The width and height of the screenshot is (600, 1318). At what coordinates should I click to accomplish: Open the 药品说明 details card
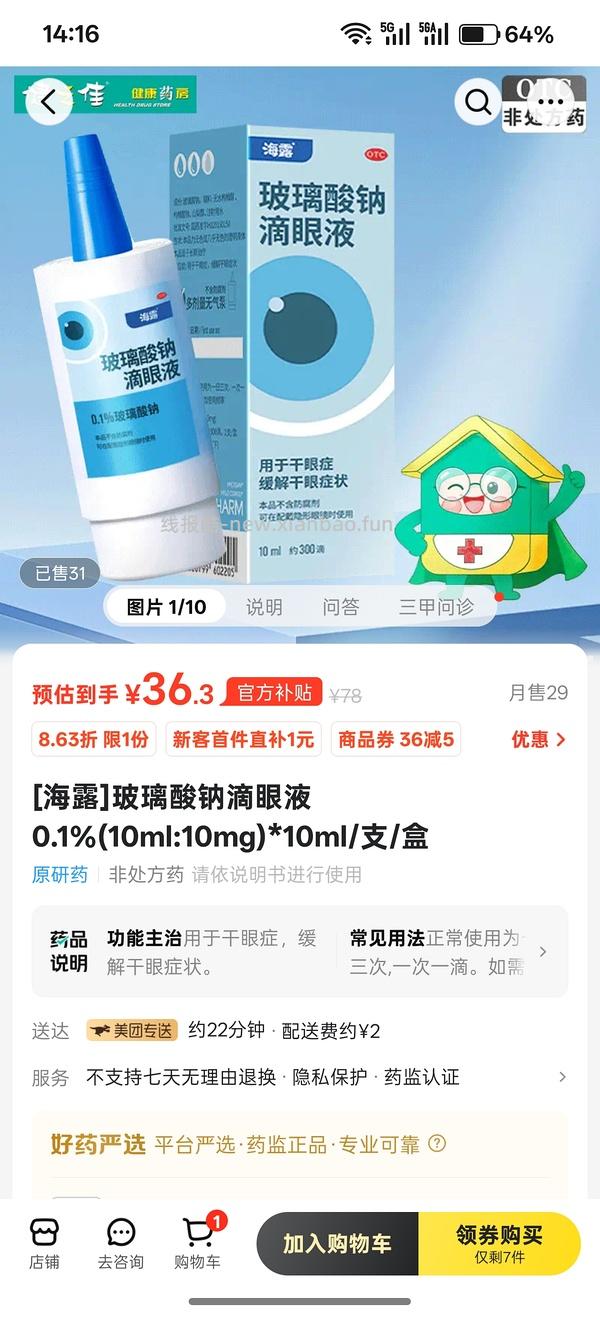click(x=300, y=951)
